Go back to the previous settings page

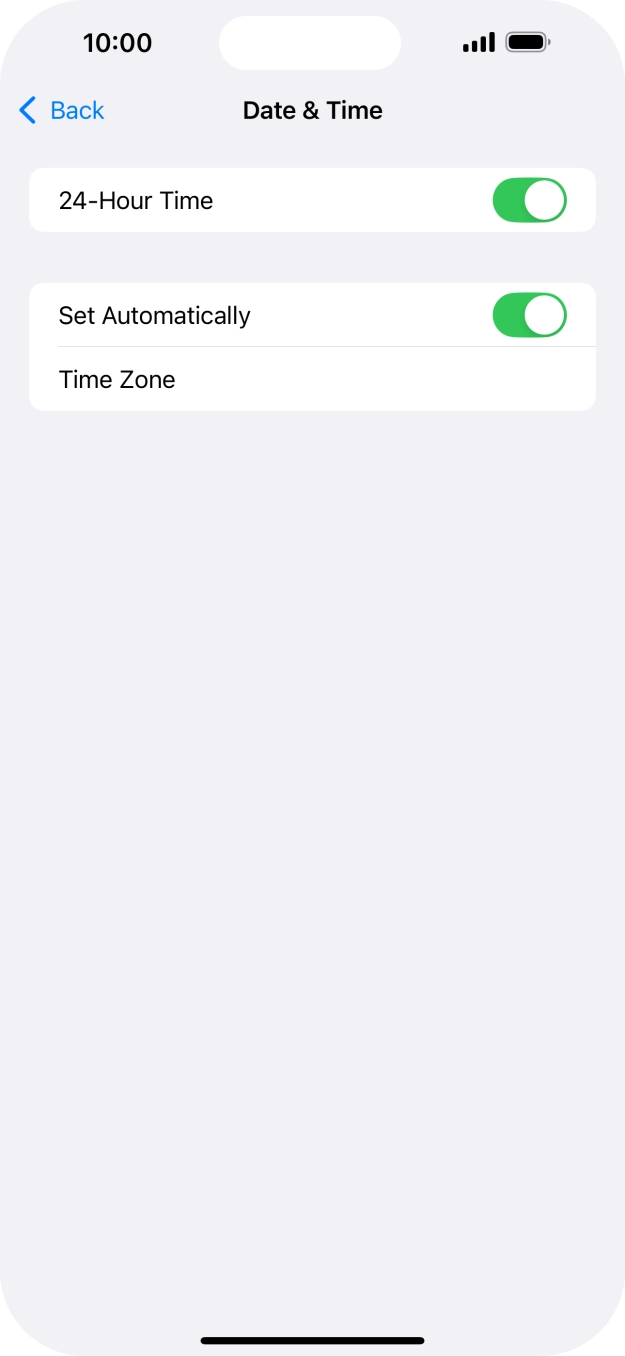click(x=62, y=110)
